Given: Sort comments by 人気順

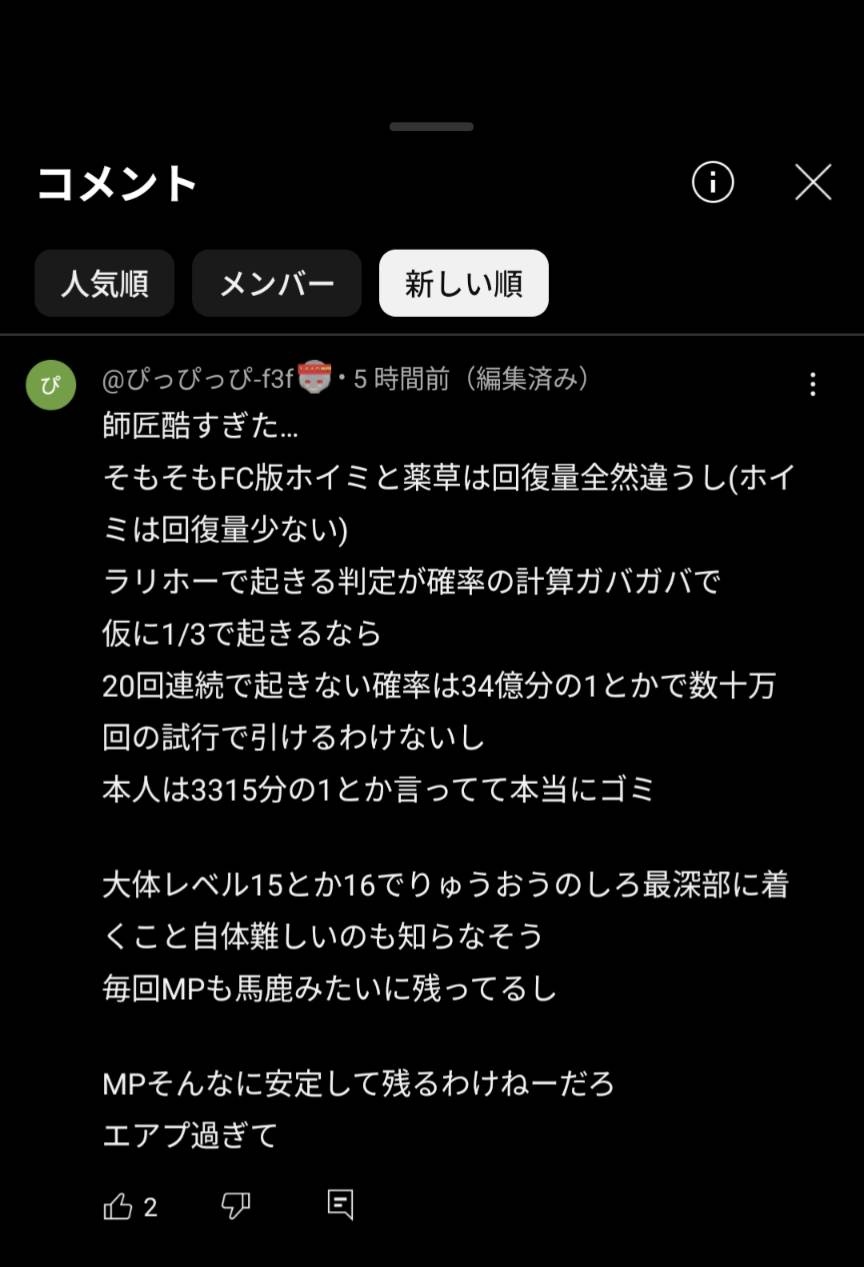Looking at the screenshot, I should [x=105, y=284].
